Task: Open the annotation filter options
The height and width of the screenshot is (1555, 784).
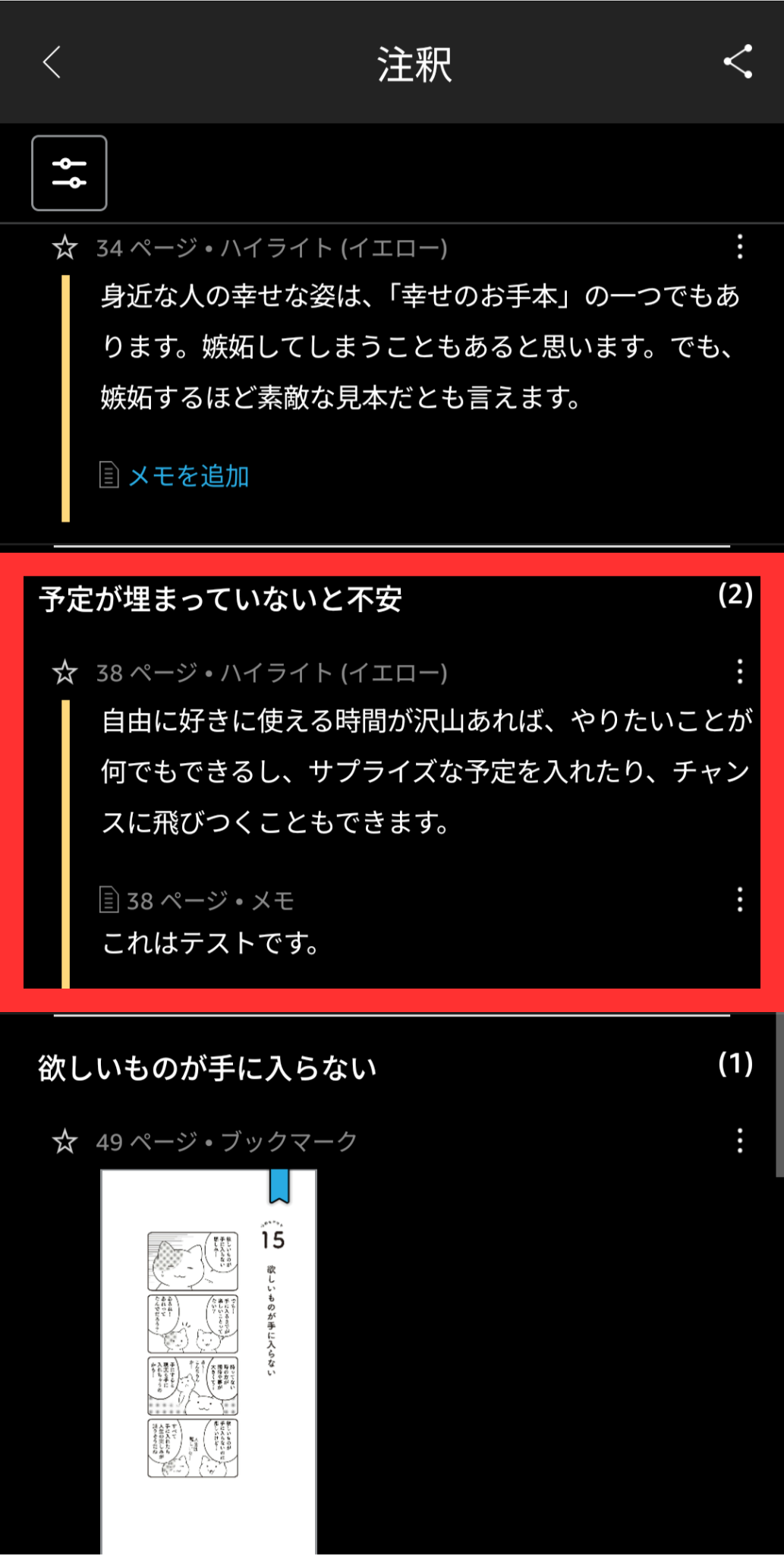Action: (69, 173)
